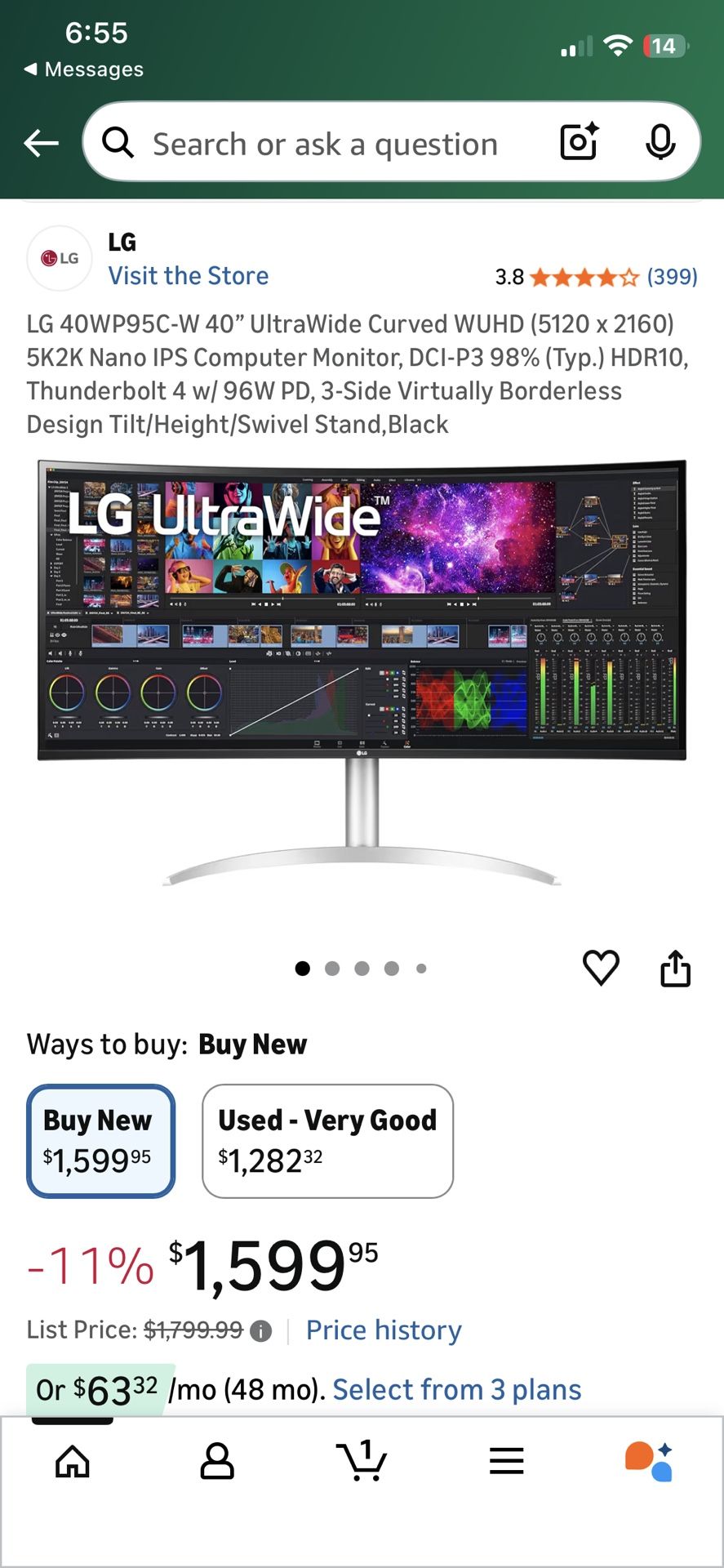Image resolution: width=724 pixels, height=1568 pixels.
Task: Tap the search or ask a question field
Action: click(326, 142)
